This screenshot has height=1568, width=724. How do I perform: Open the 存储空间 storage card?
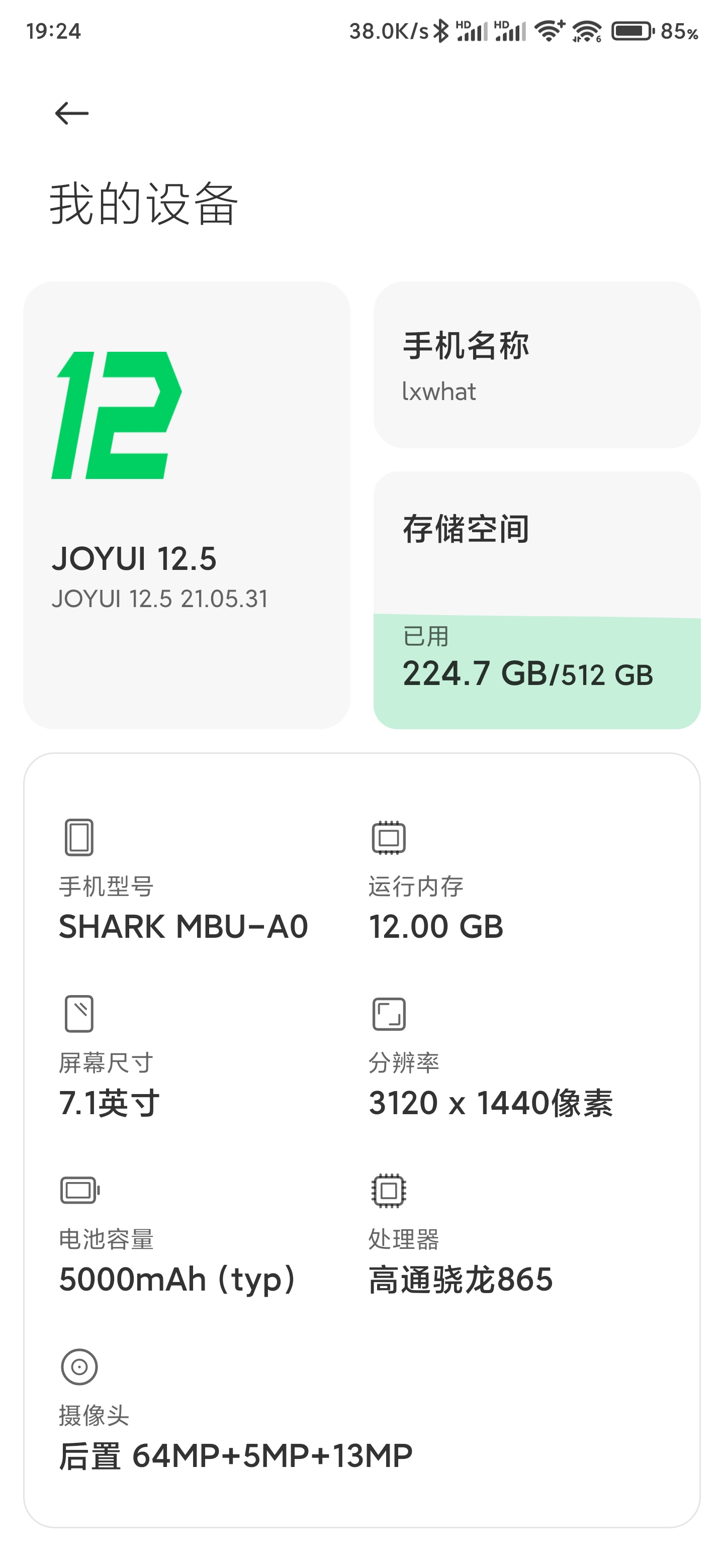pyautogui.click(x=536, y=600)
